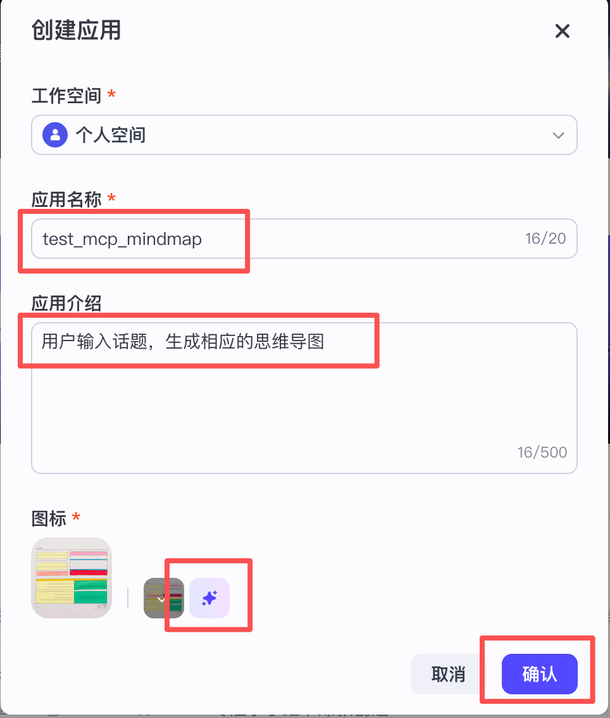Expand the 工作空间 dropdown
This screenshot has height=718, width=610.
click(x=304, y=135)
